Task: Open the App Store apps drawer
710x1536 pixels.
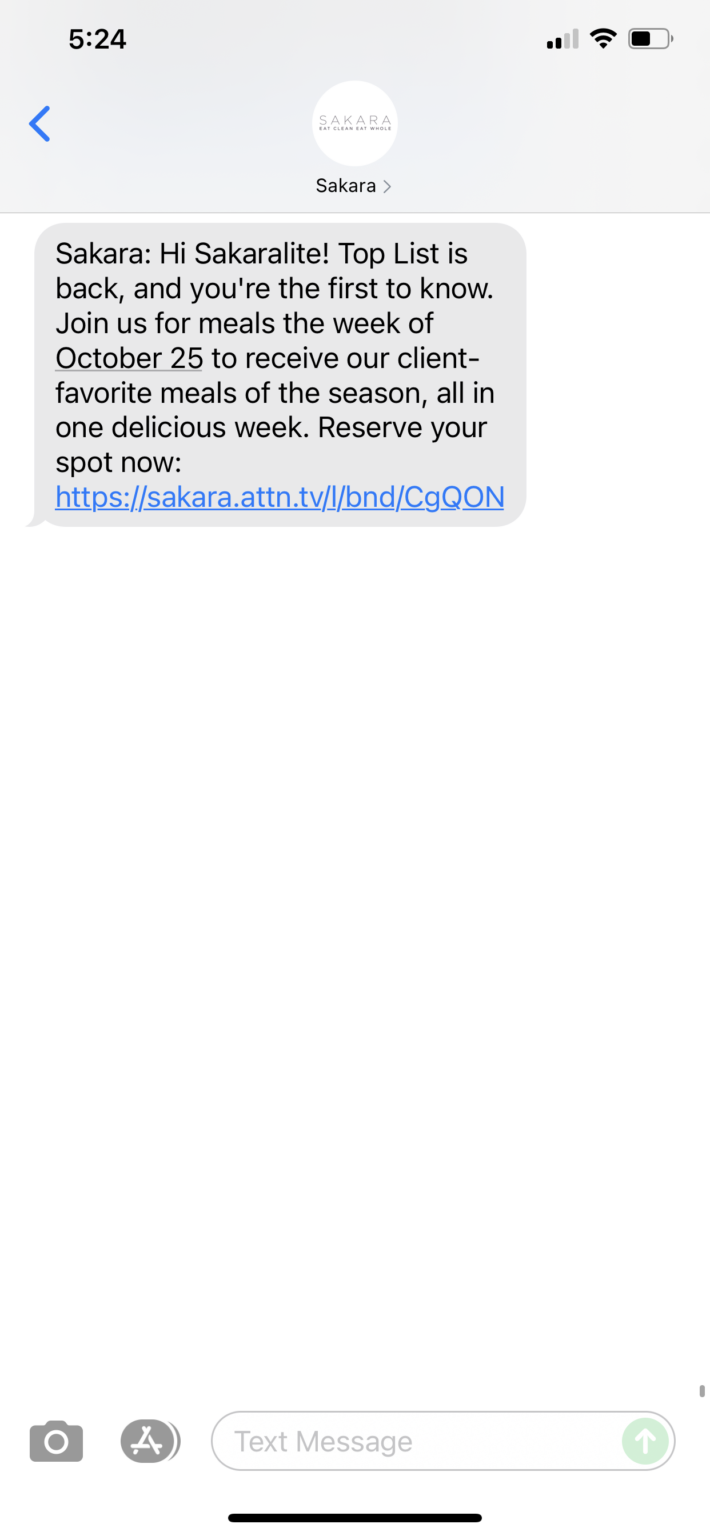Action: pyautogui.click(x=149, y=1441)
